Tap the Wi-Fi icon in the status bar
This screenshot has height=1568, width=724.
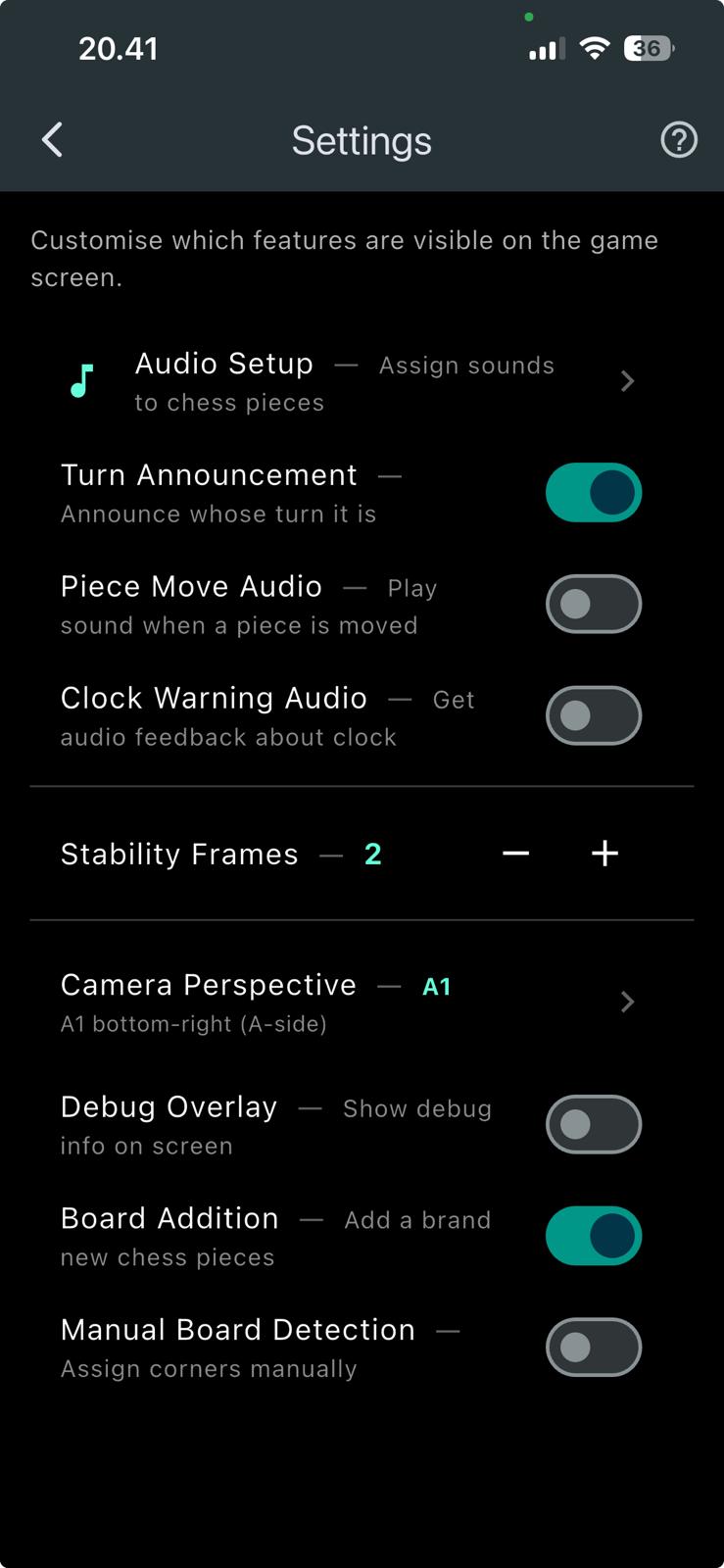(x=595, y=48)
